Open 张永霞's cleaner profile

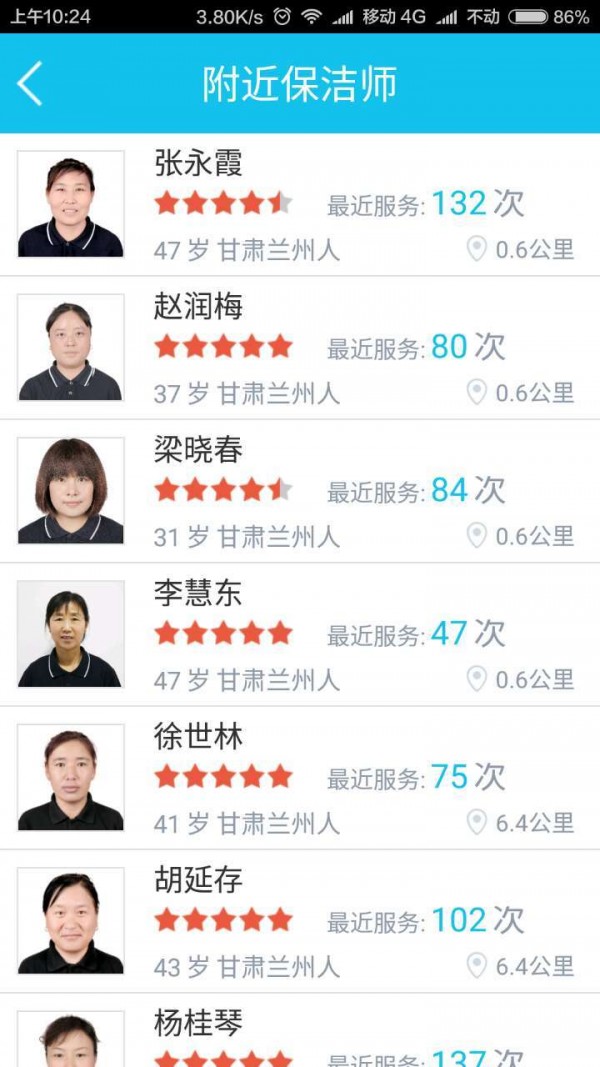300,205
